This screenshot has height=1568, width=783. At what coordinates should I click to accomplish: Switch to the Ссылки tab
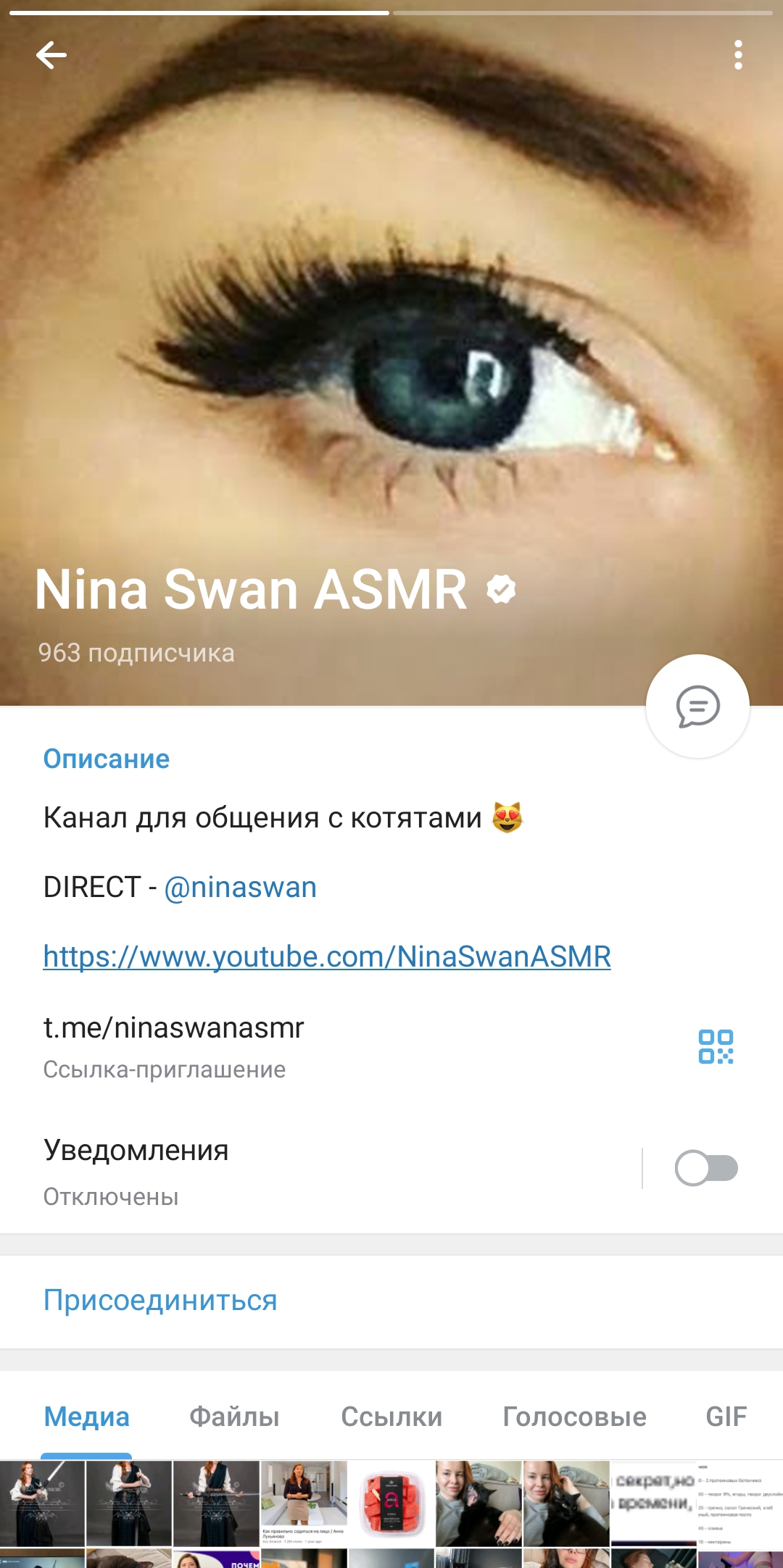pyautogui.click(x=391, y=1417)
